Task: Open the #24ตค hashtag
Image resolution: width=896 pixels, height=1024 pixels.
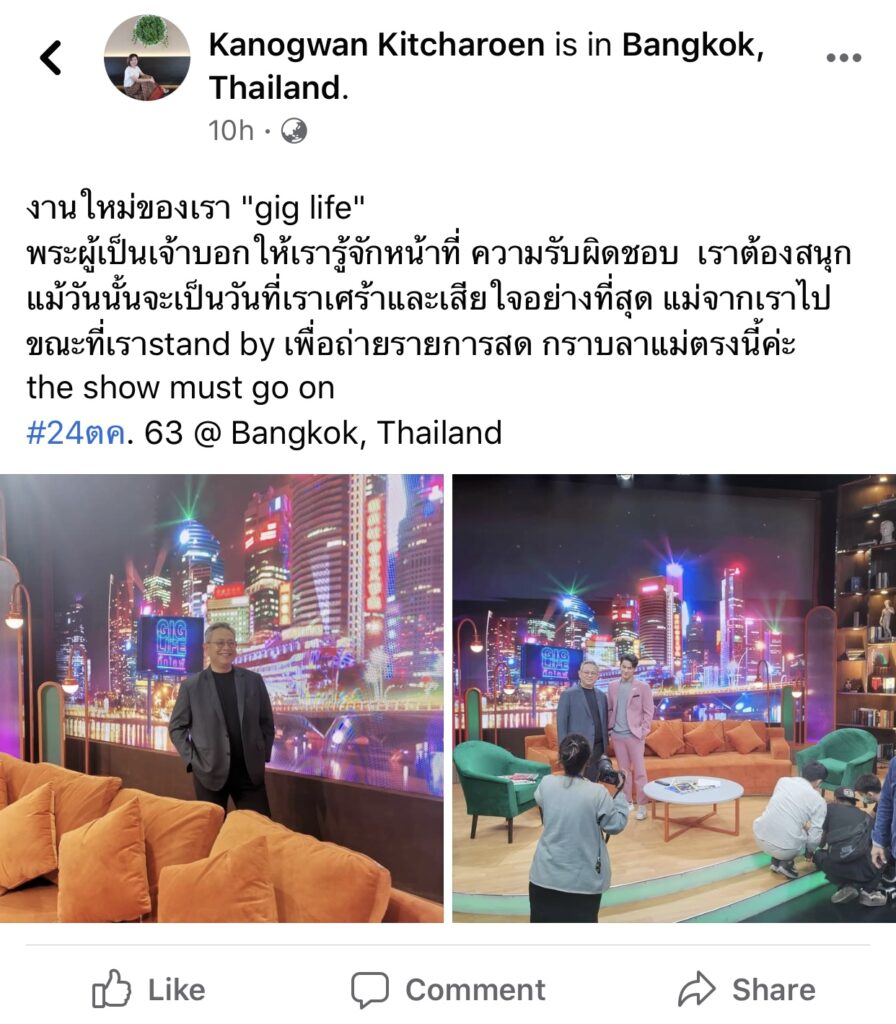Action: 78,433
